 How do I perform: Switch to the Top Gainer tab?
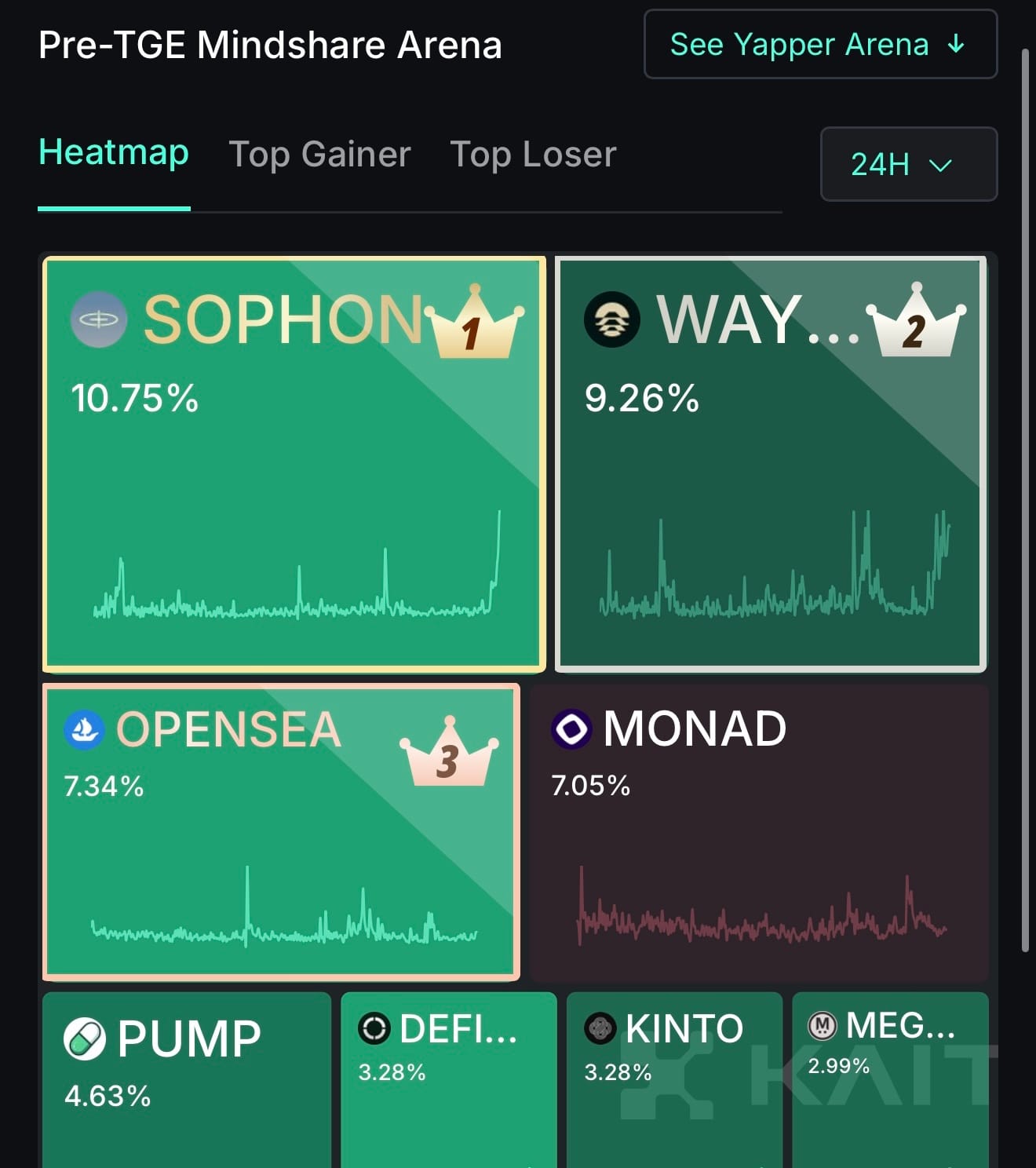(x=319, y=155)
